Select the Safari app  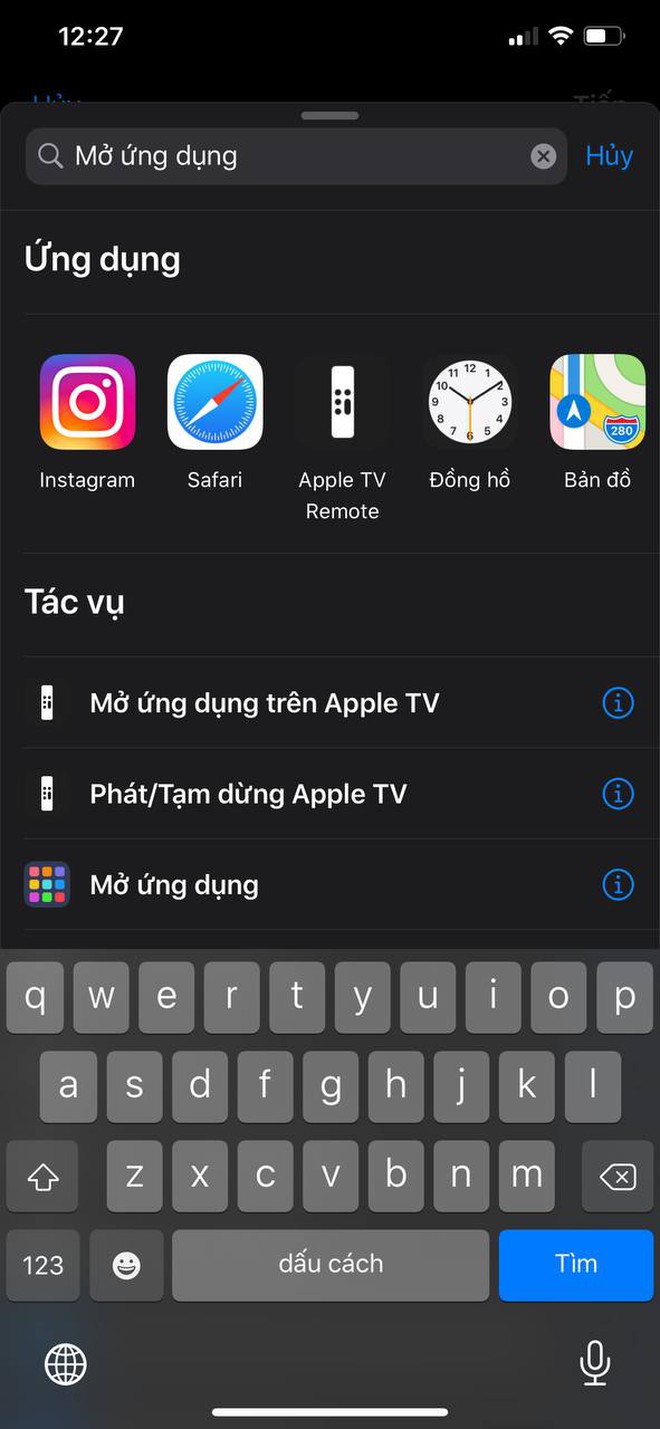click(x=215, y=422)
